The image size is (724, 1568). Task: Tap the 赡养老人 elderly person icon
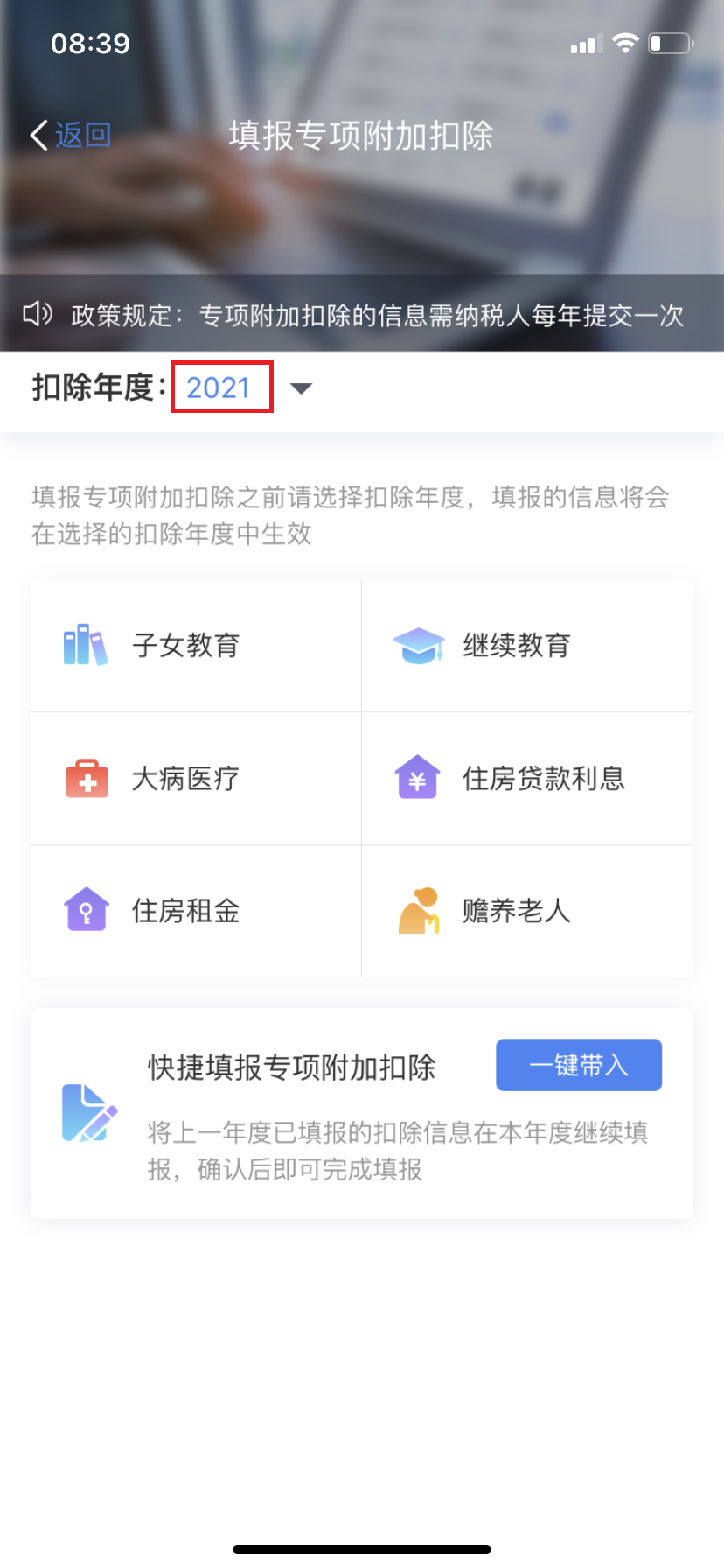point(418,910)
